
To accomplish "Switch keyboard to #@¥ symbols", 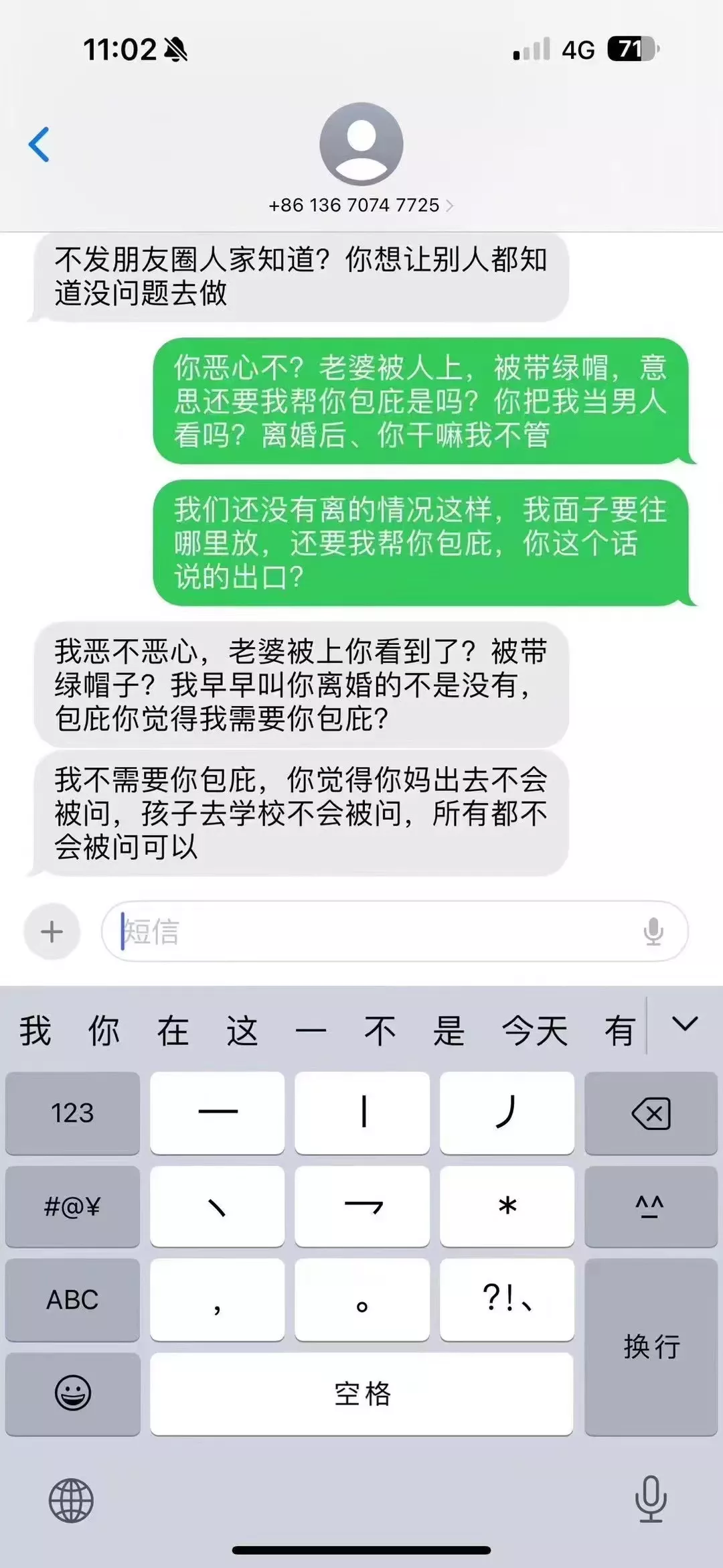I will click(x=72, y=1206).
